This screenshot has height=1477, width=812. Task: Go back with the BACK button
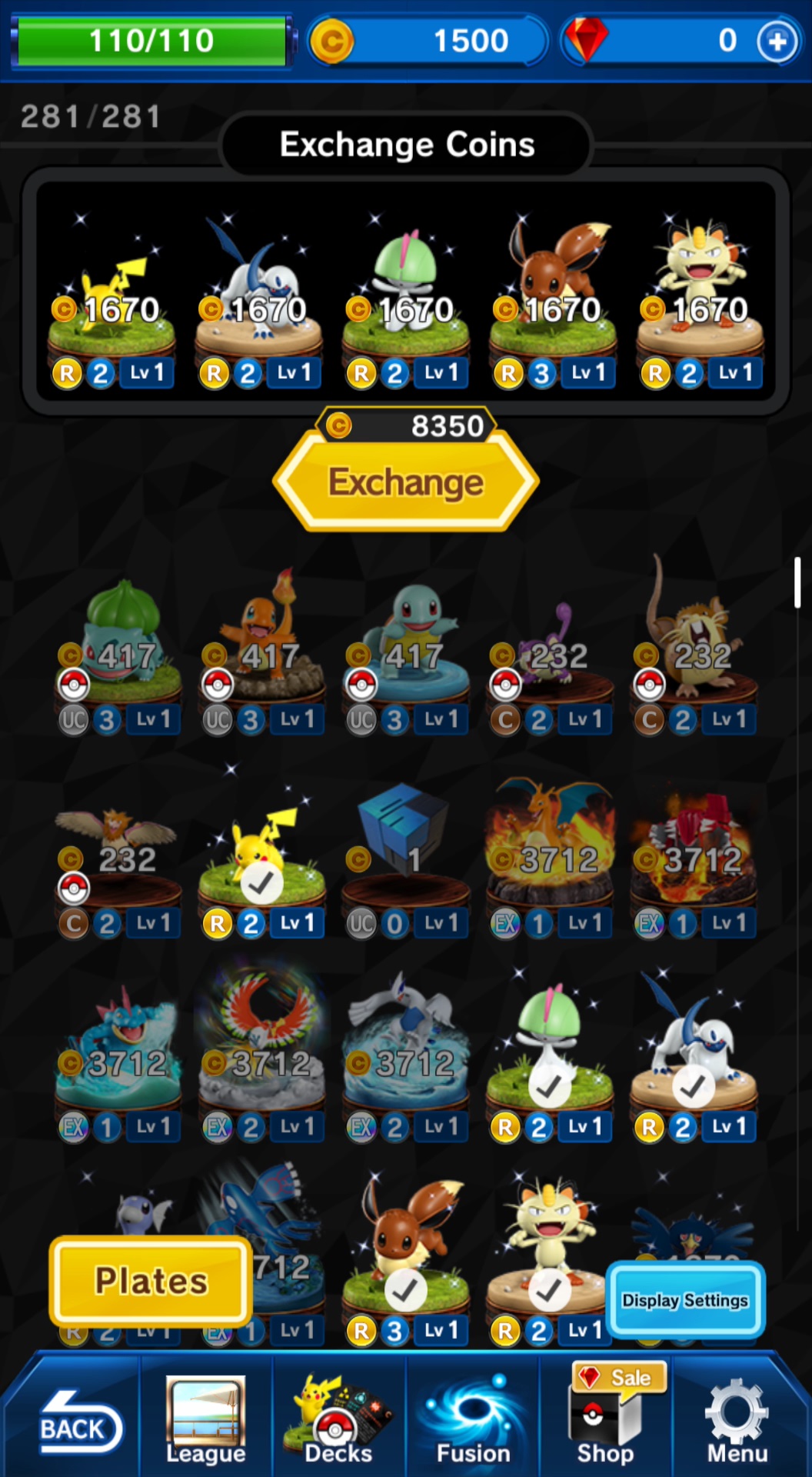click(75, 1425)
